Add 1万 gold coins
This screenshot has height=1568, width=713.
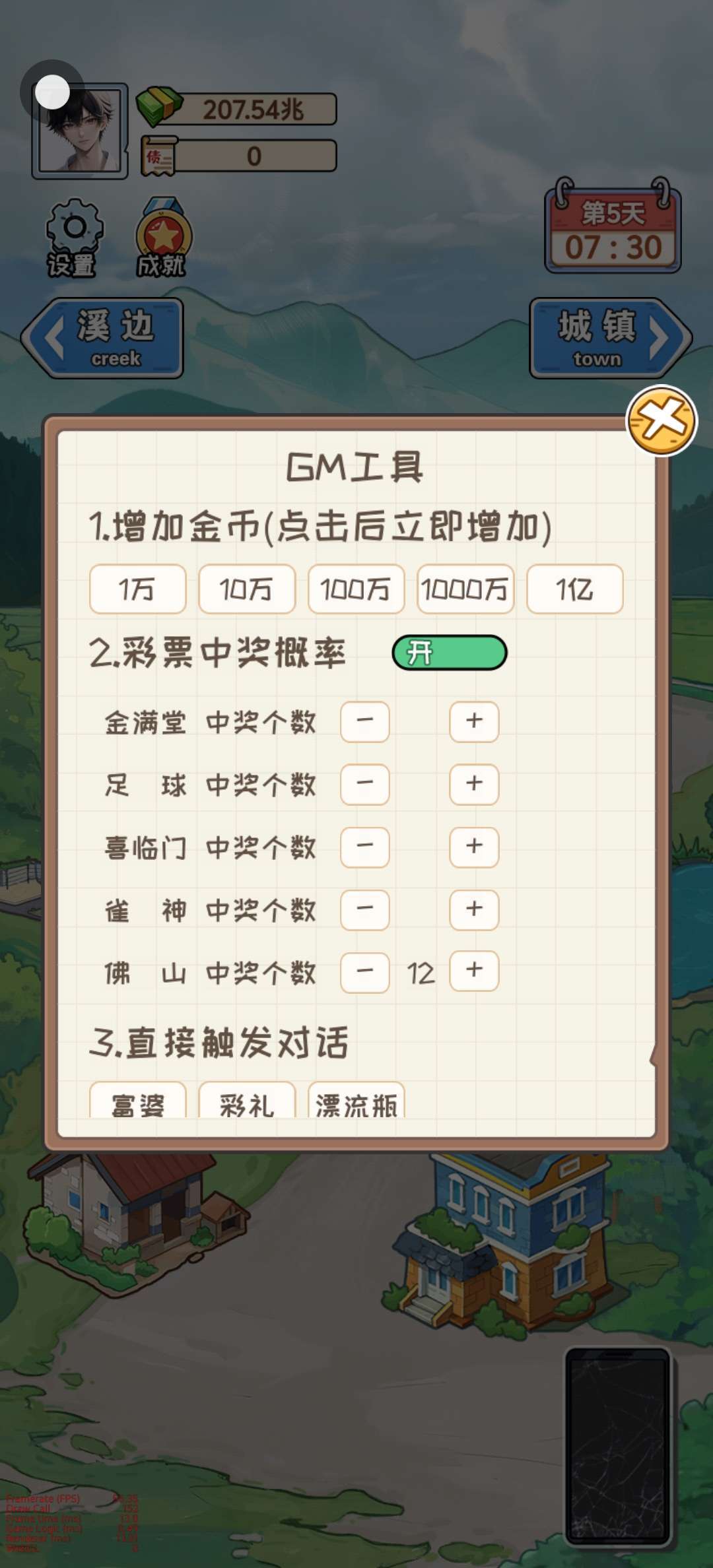pyautogui.click(x=137, y=589)
